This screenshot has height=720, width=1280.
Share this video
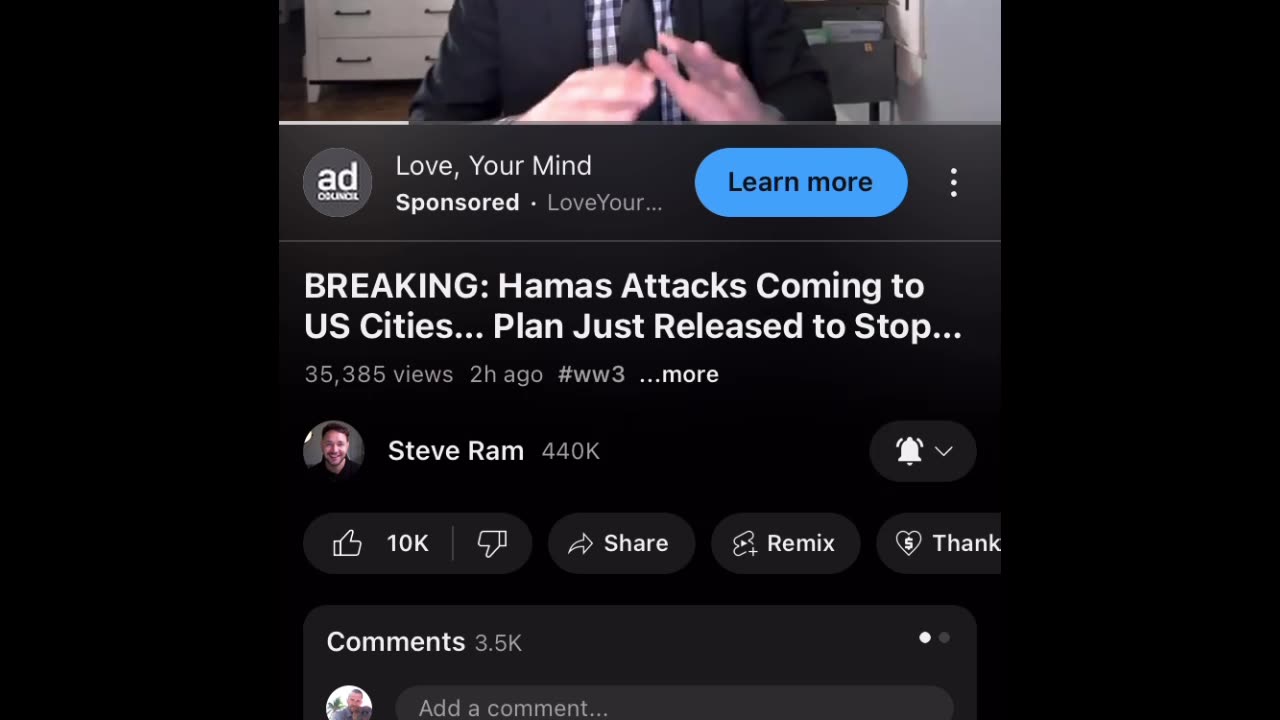pyautogui.click(x=620, y=543)
